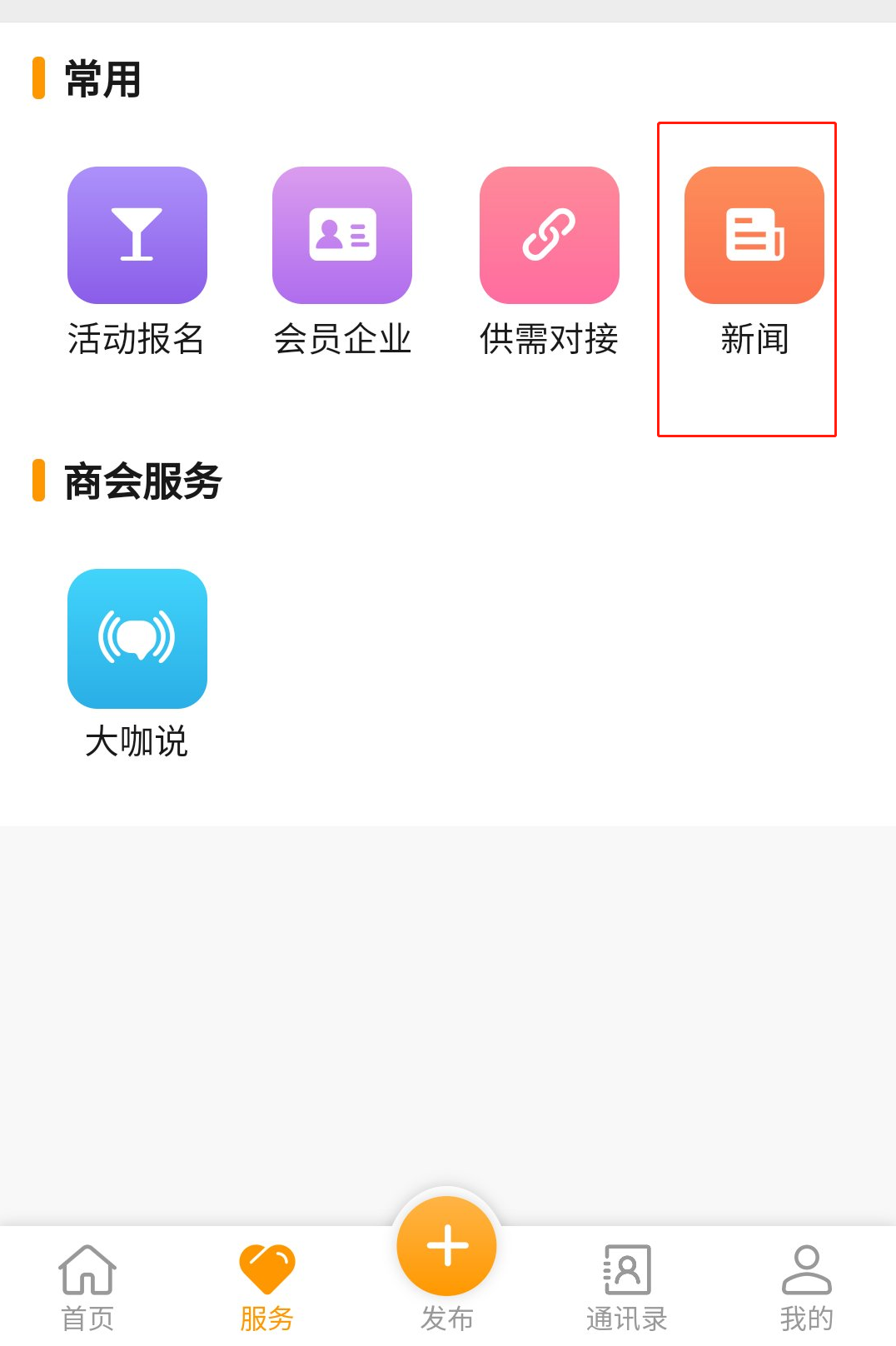
Task: Open 活动报名 event registration
Action: pos(137,236)
